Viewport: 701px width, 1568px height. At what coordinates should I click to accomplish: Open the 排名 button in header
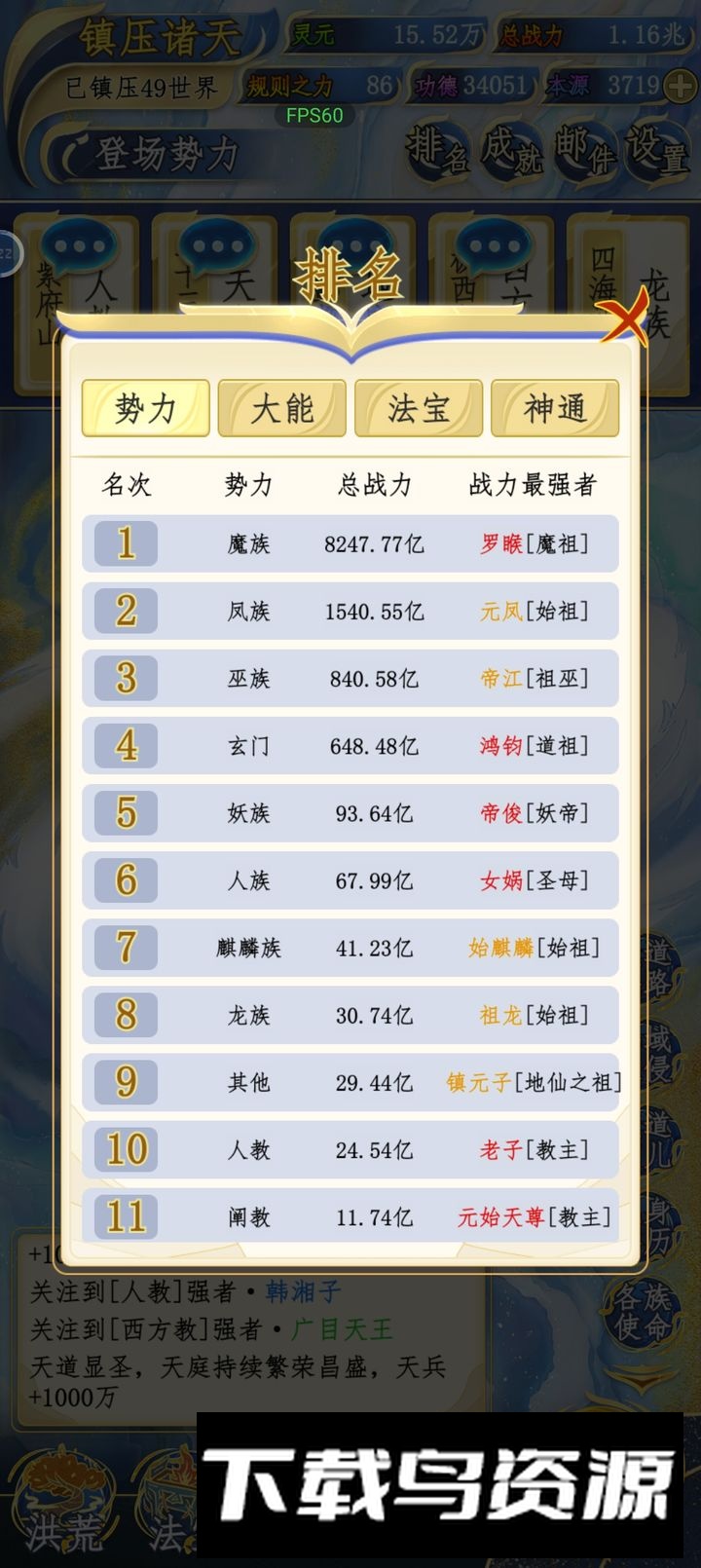pyautogui.click(x=437, y=151)
